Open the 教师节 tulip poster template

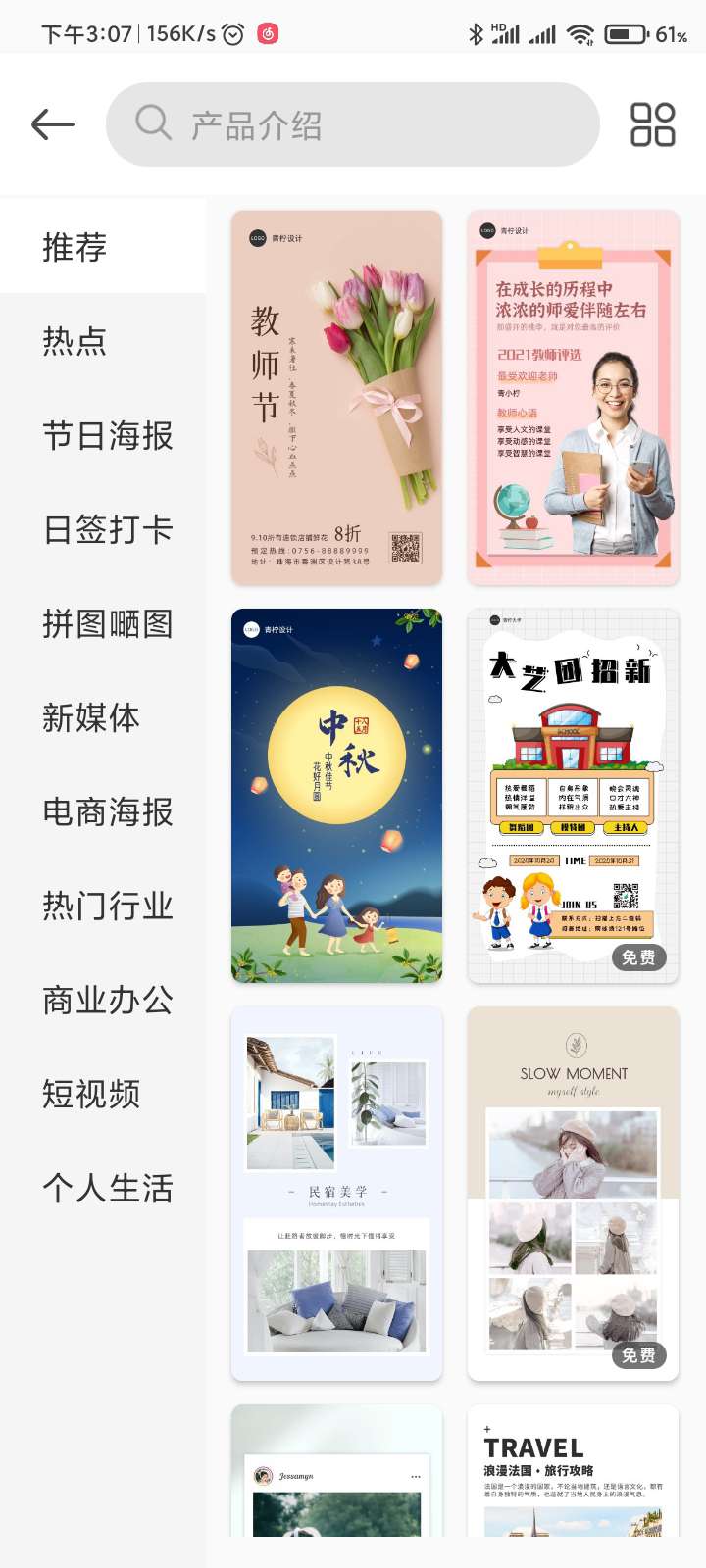(x=336, y=397)
